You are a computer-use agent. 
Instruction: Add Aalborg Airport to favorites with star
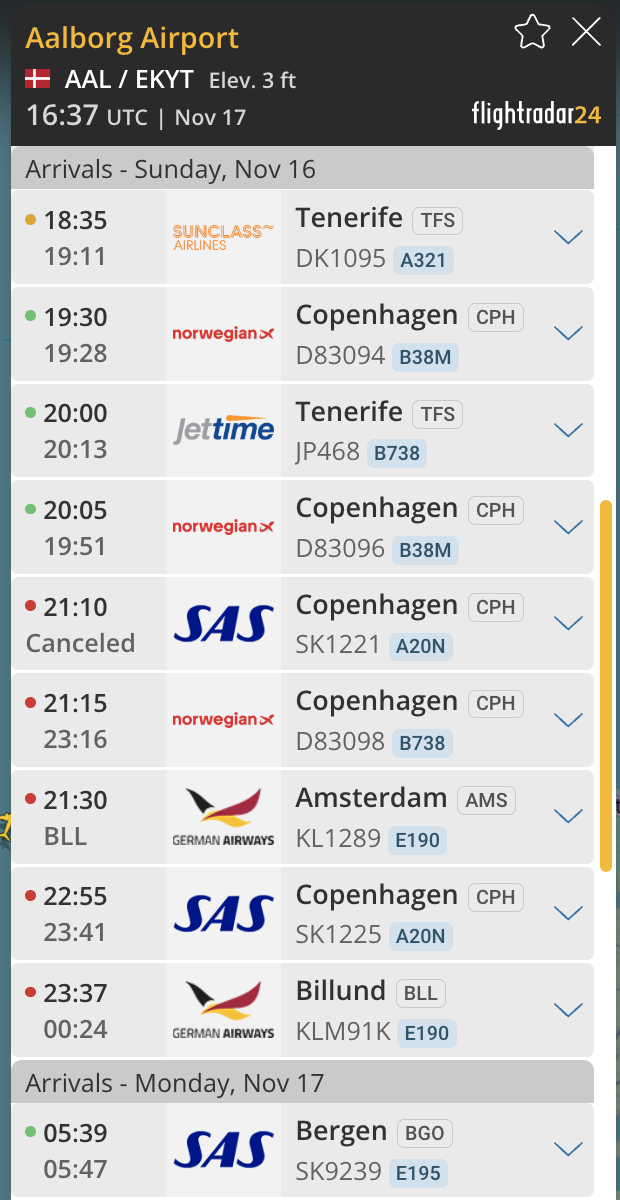click(x=532, y=33)
